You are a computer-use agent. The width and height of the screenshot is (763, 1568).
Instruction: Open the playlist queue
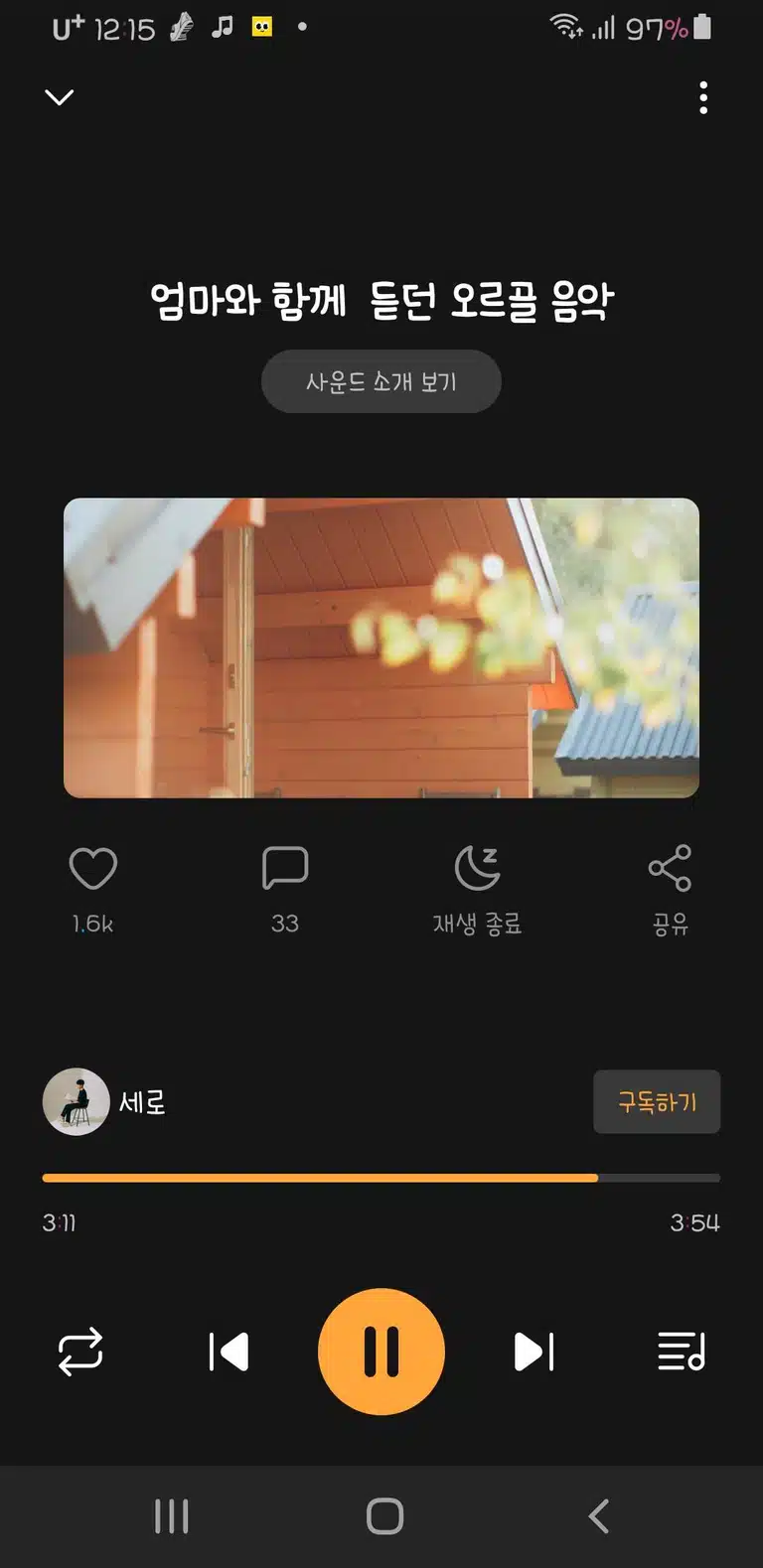pyautogui.click(x=682, y=1352)
